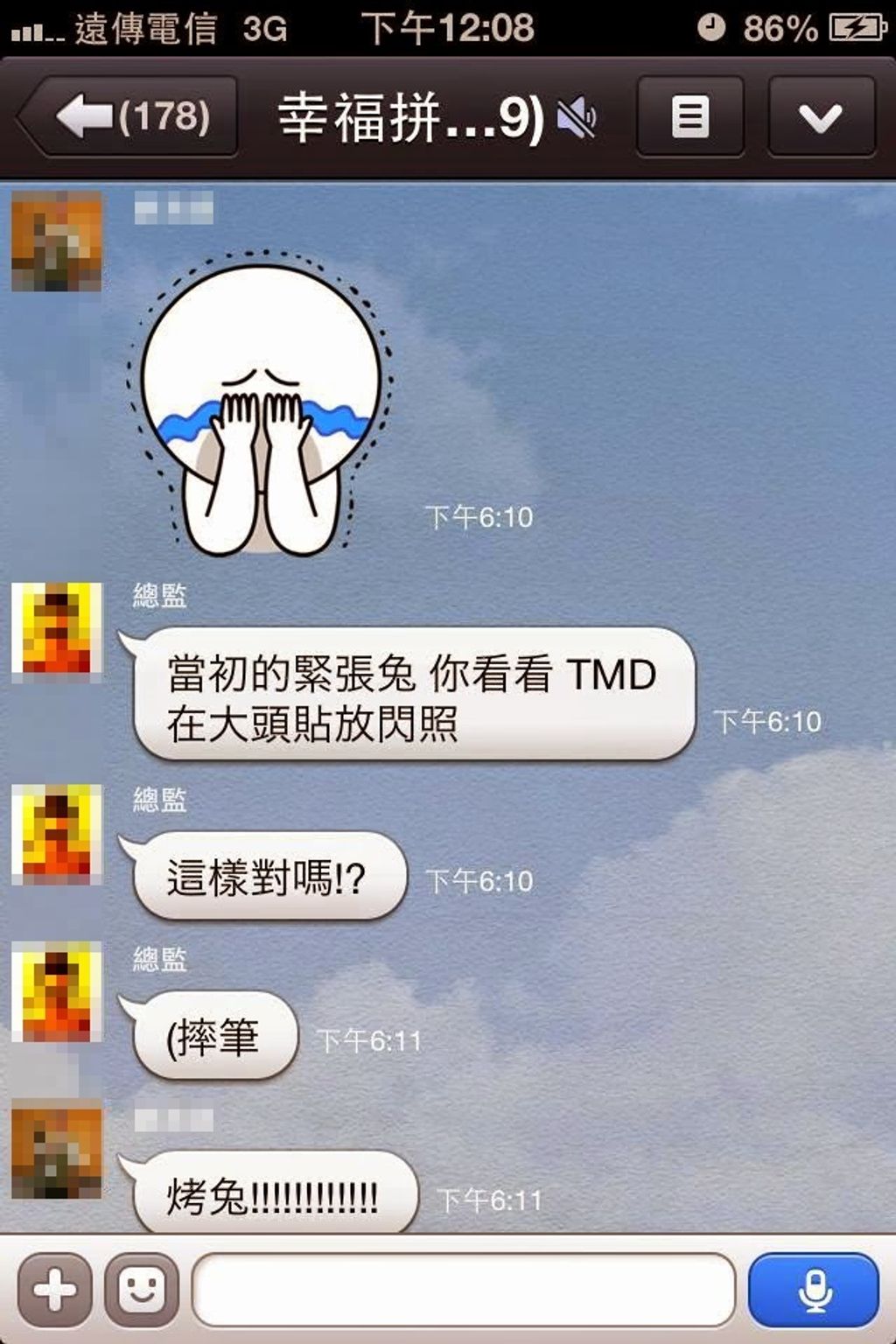
Task: Focus the message text field
Action: (x=464, y=1290)
